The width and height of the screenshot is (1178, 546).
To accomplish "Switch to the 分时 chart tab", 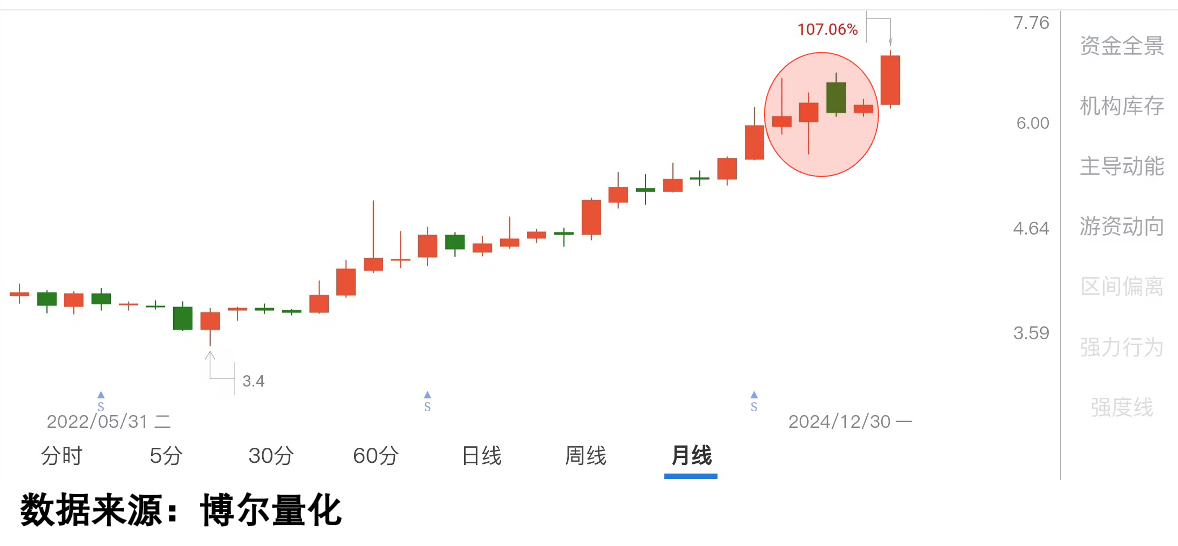I will pos(62,456).
